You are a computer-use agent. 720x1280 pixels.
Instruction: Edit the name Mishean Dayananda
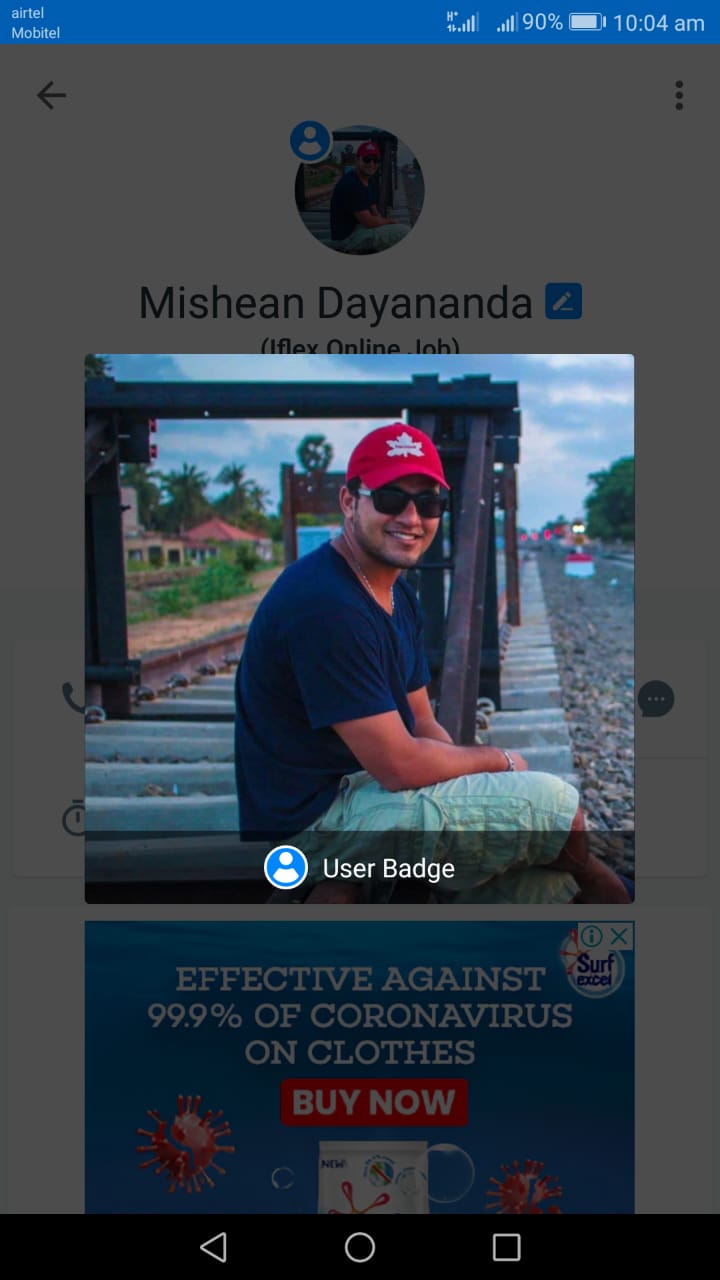click(563, 301)
